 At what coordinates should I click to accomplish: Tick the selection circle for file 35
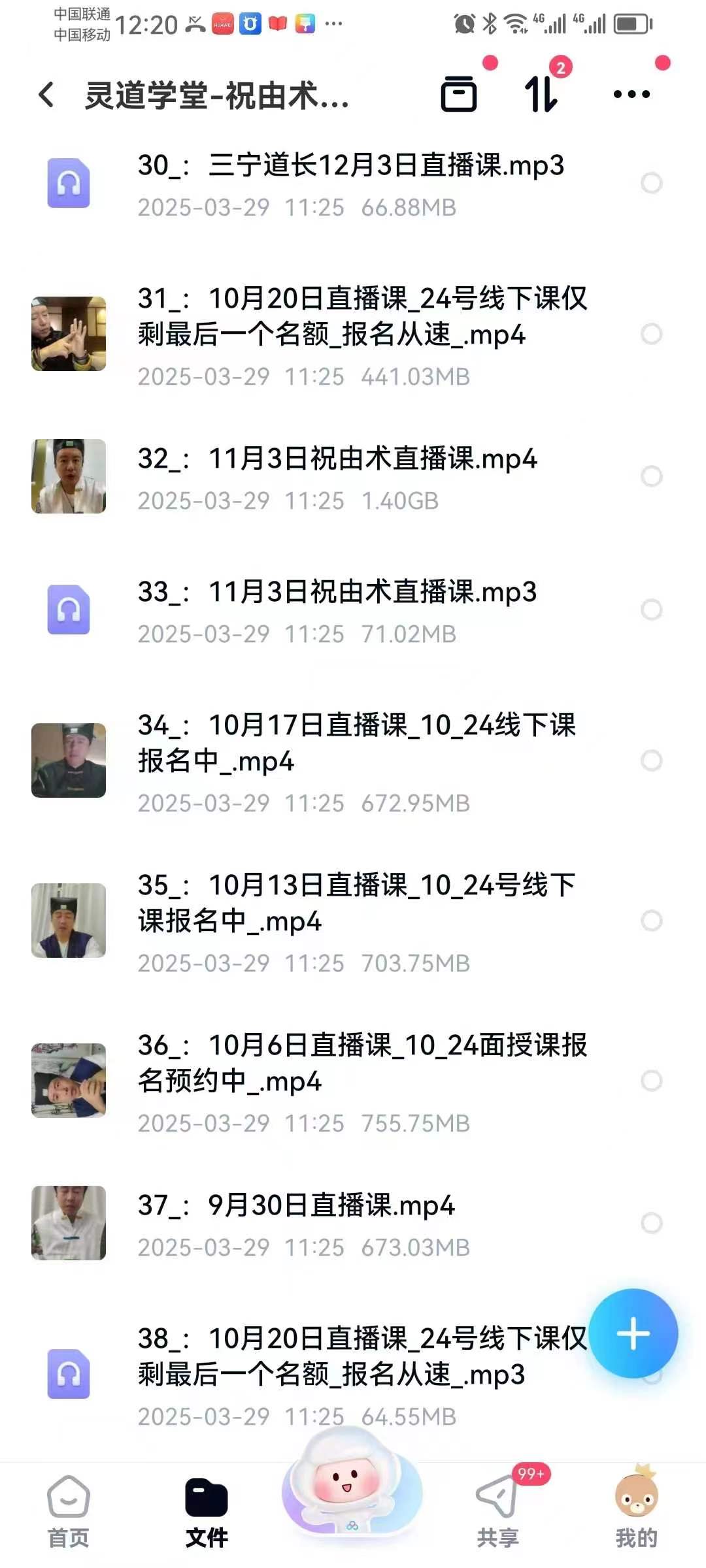652,921
